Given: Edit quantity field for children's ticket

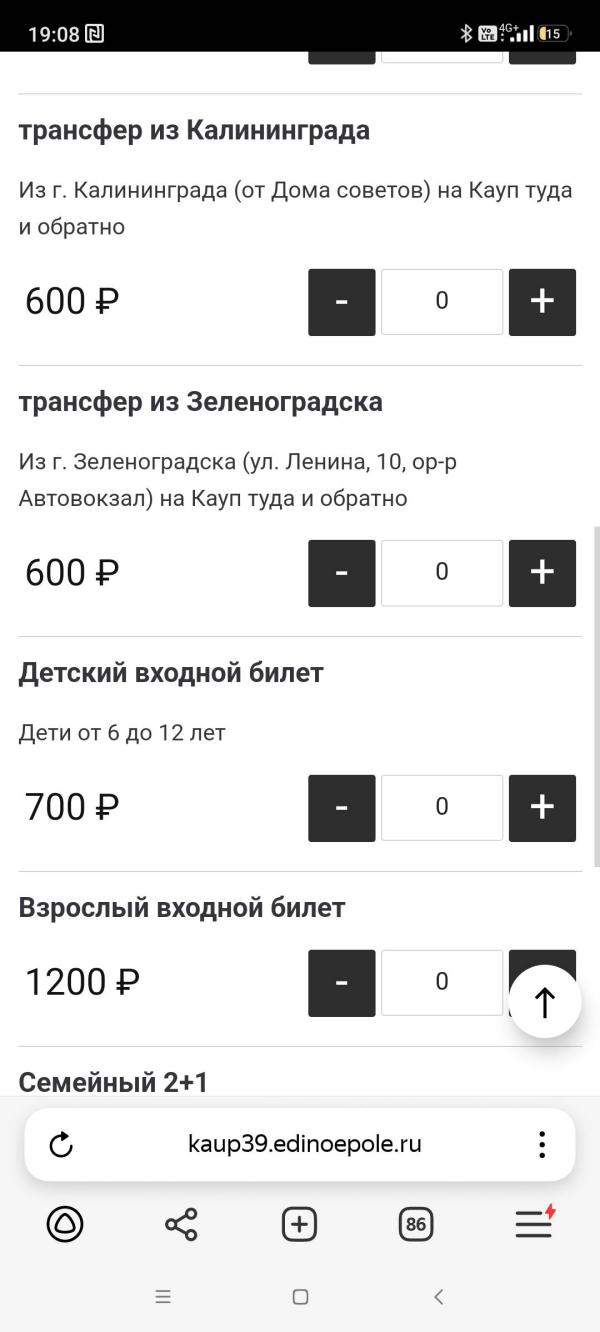Looking at the screenshot, I should [x=441, y=807].
